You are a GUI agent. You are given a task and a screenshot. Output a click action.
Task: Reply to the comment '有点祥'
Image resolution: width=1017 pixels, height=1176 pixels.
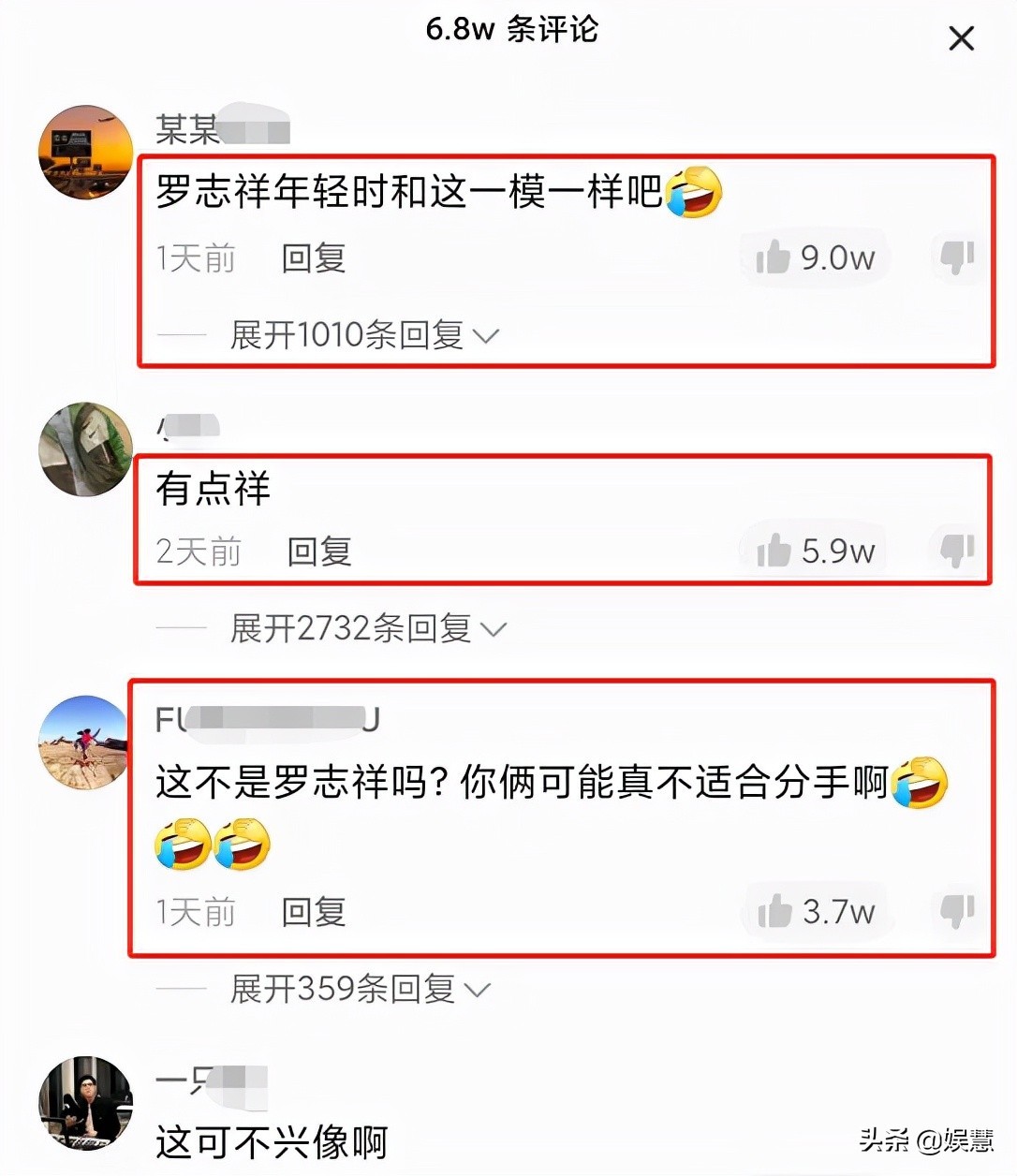pos(319,551)
